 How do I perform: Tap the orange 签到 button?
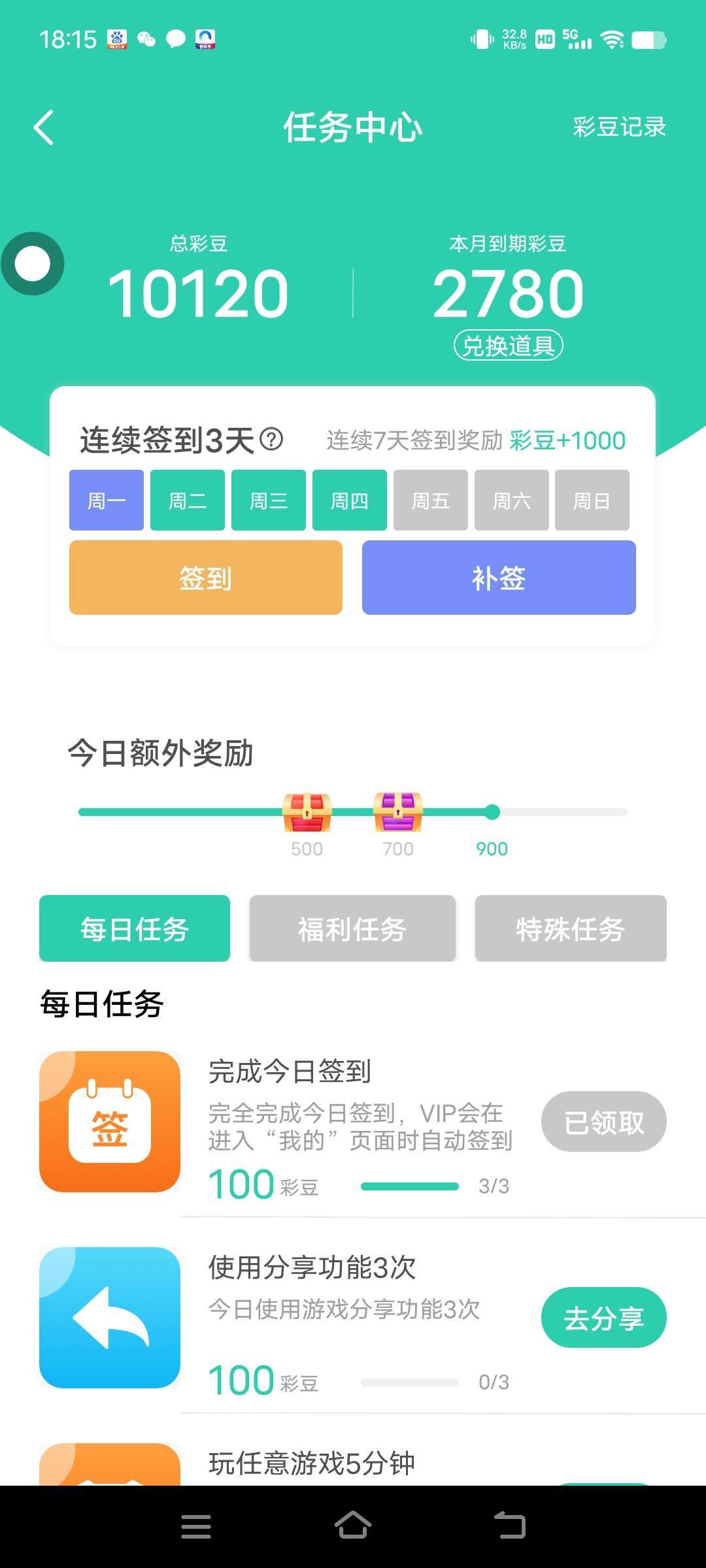tap(206, 578)
